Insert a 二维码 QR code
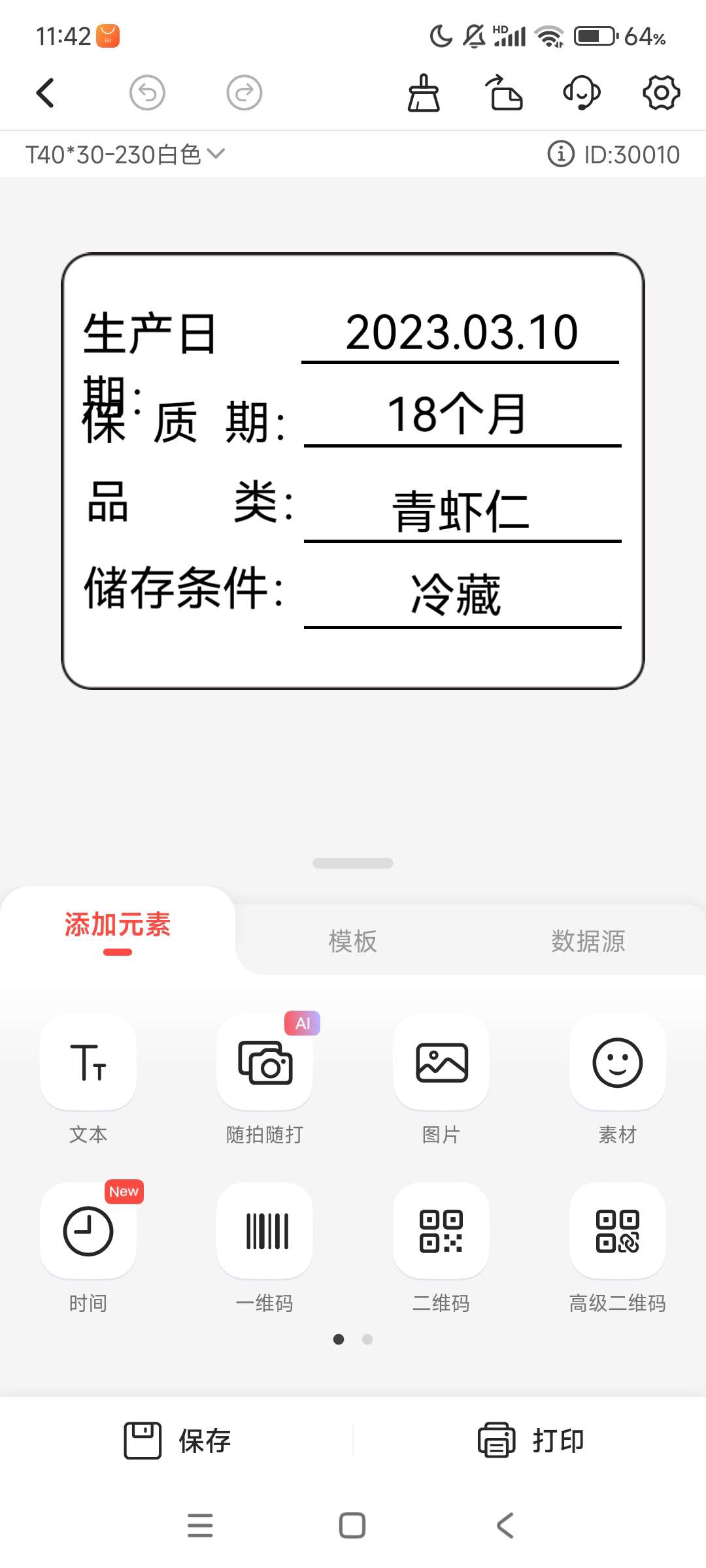 tap(441, 1232)
